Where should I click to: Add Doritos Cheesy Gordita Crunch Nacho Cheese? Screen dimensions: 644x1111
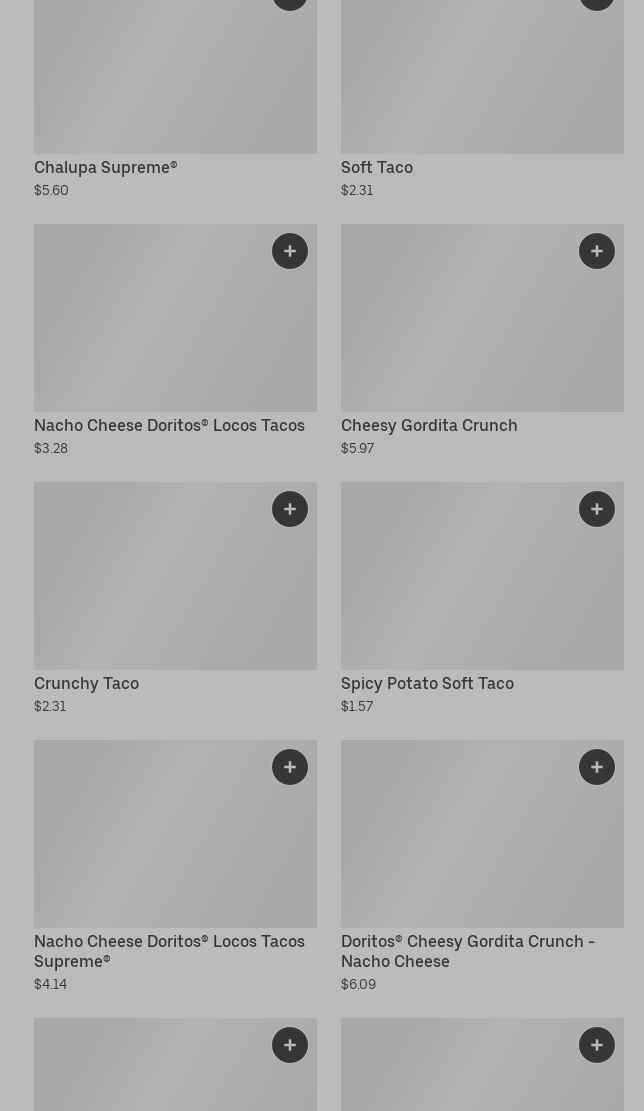[597, 767]
